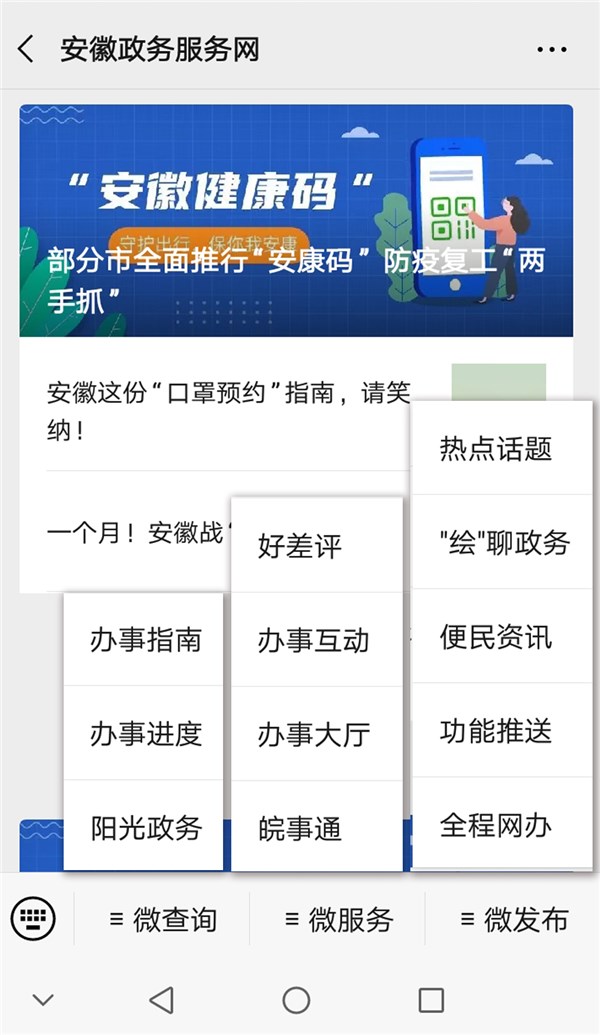Go to 办事大厅
600x1035 pixels.
point(313,734)
